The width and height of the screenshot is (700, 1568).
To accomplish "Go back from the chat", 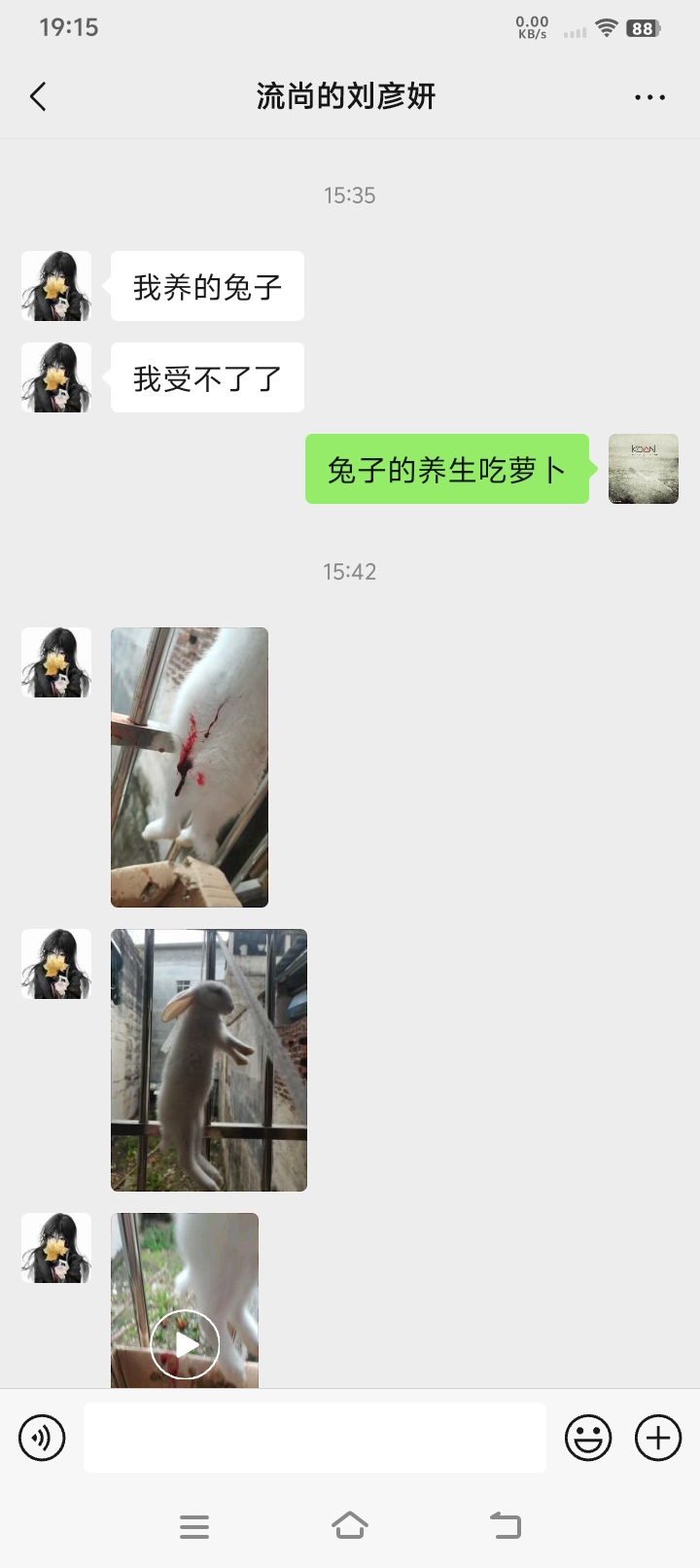I will [x=38, y=96].
